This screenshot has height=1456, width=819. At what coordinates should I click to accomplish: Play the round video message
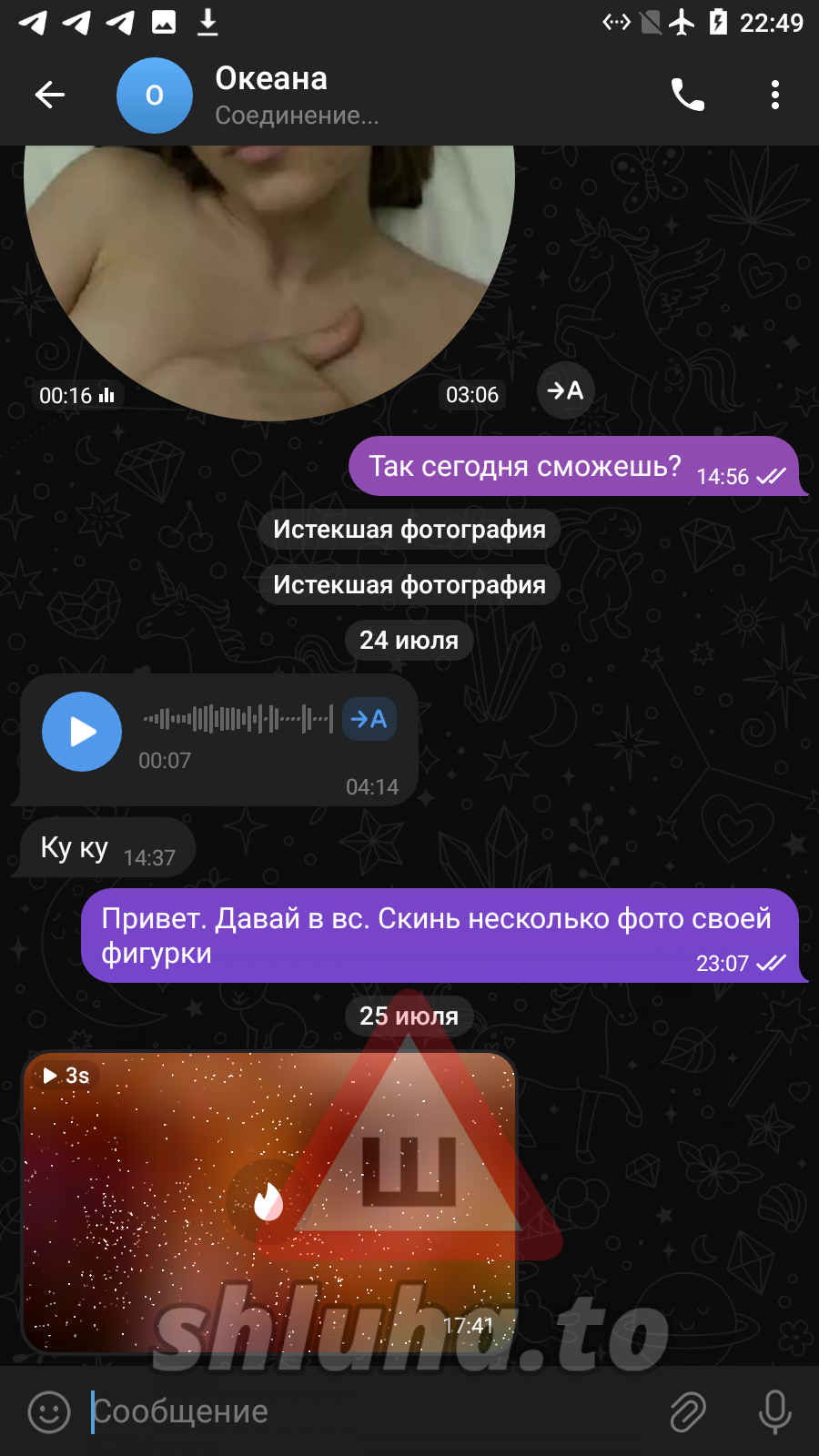268,273
